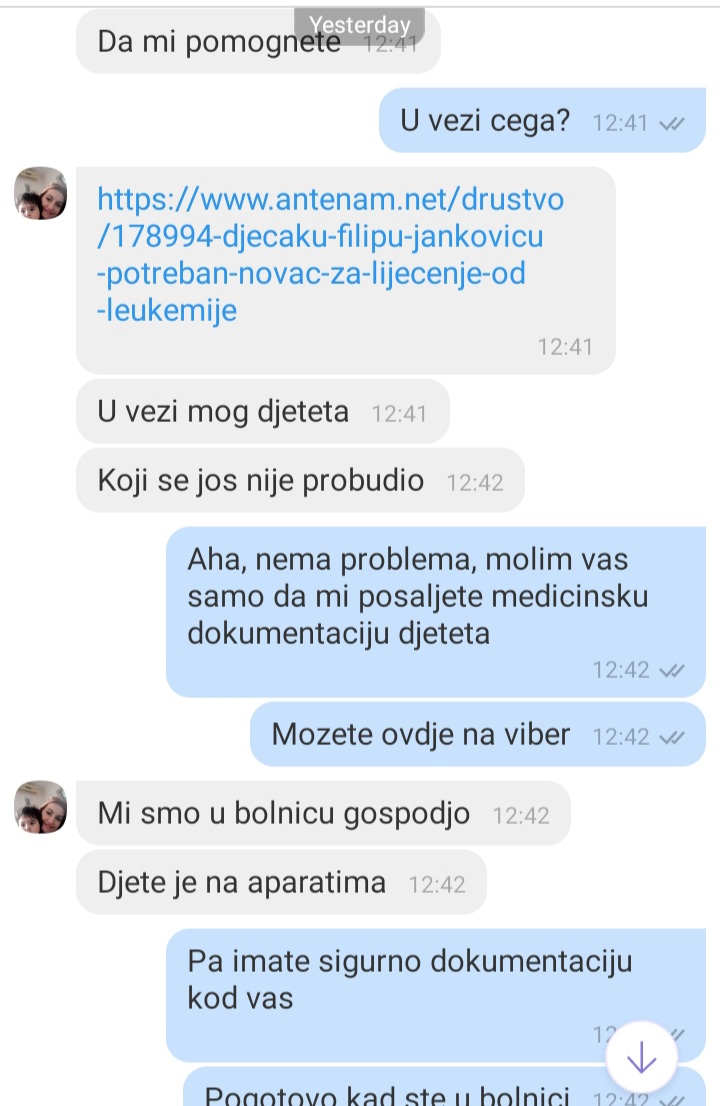Jump to latest messages with down arrow
This screenshot has height=1106, width=720.
tap(641, 1058)
